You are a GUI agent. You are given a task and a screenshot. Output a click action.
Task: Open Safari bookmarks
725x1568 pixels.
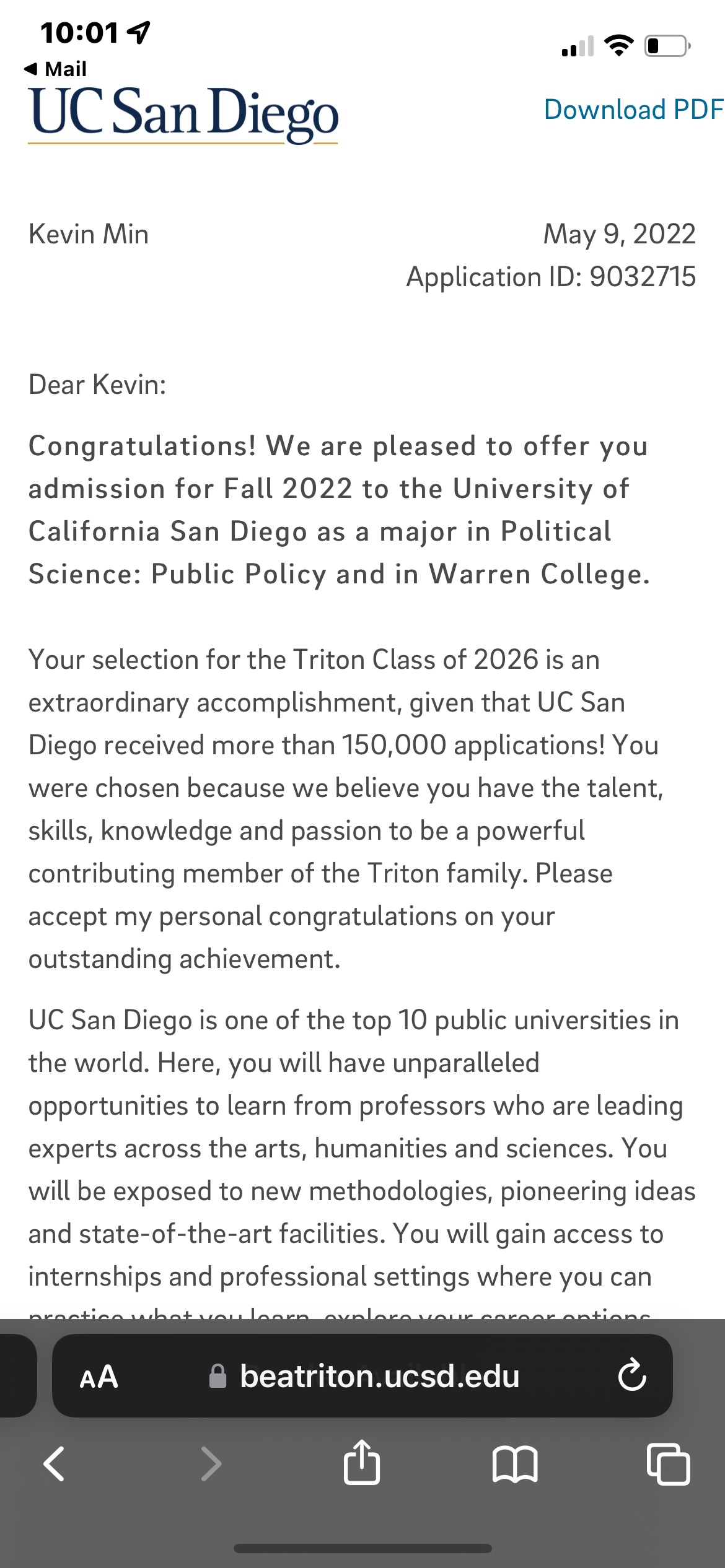pyautogui.click(x=515, y=1464)
